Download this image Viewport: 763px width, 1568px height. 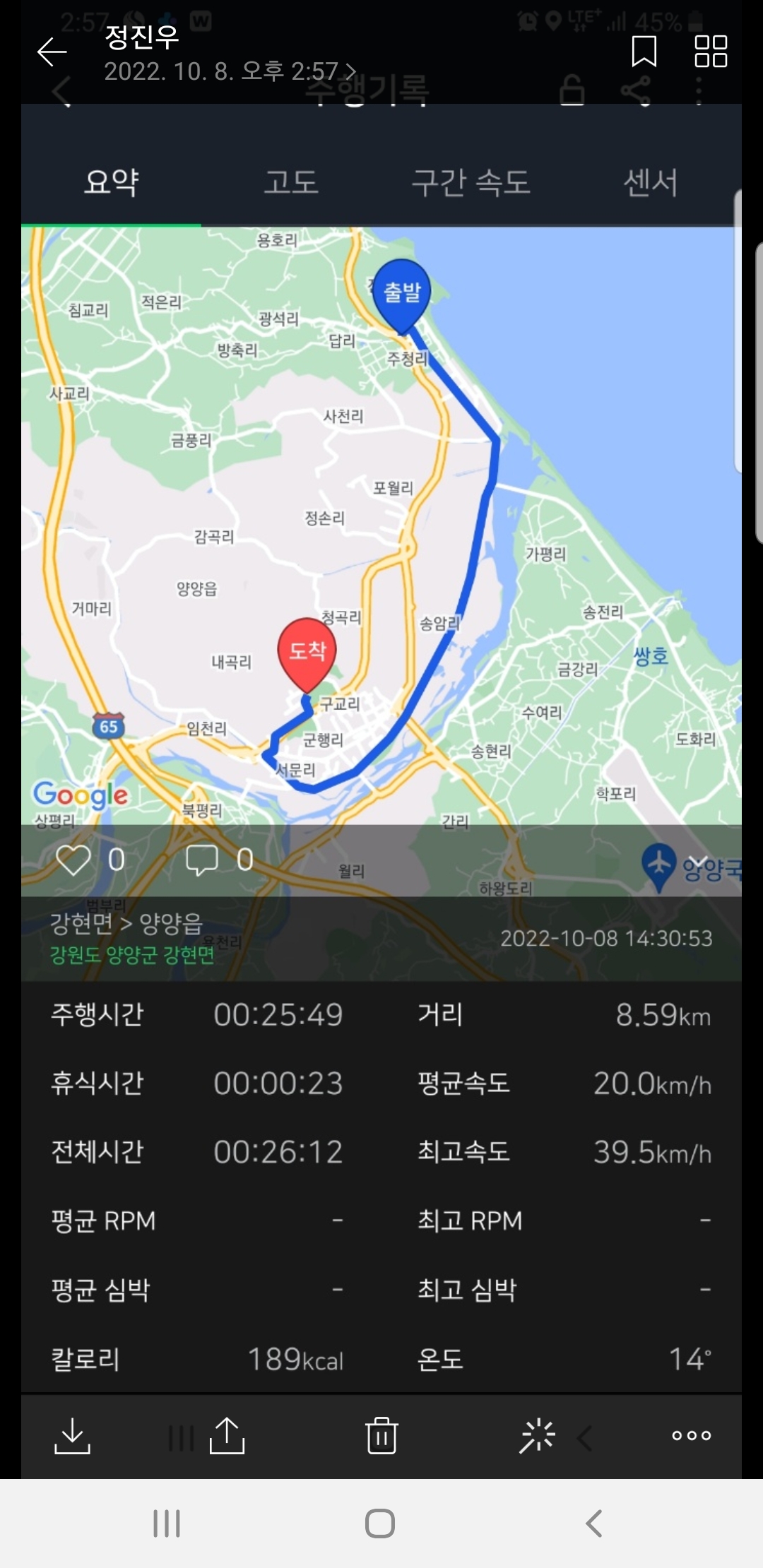72,1435
